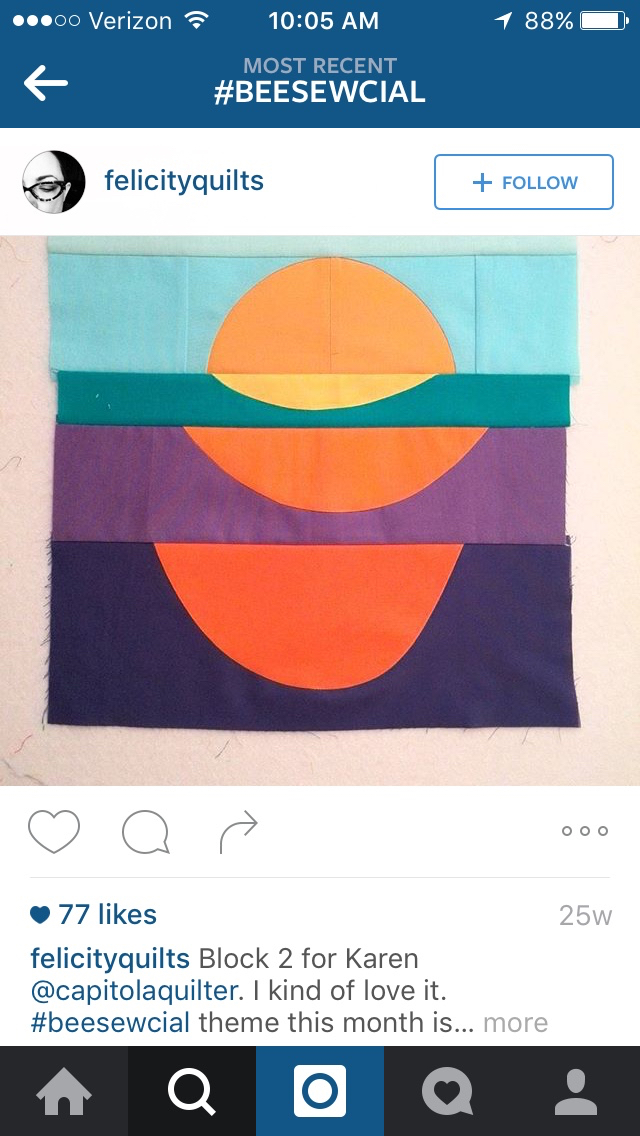Switch to the Home tab
640x1136 pixels.
click(x=64, y=1091)
